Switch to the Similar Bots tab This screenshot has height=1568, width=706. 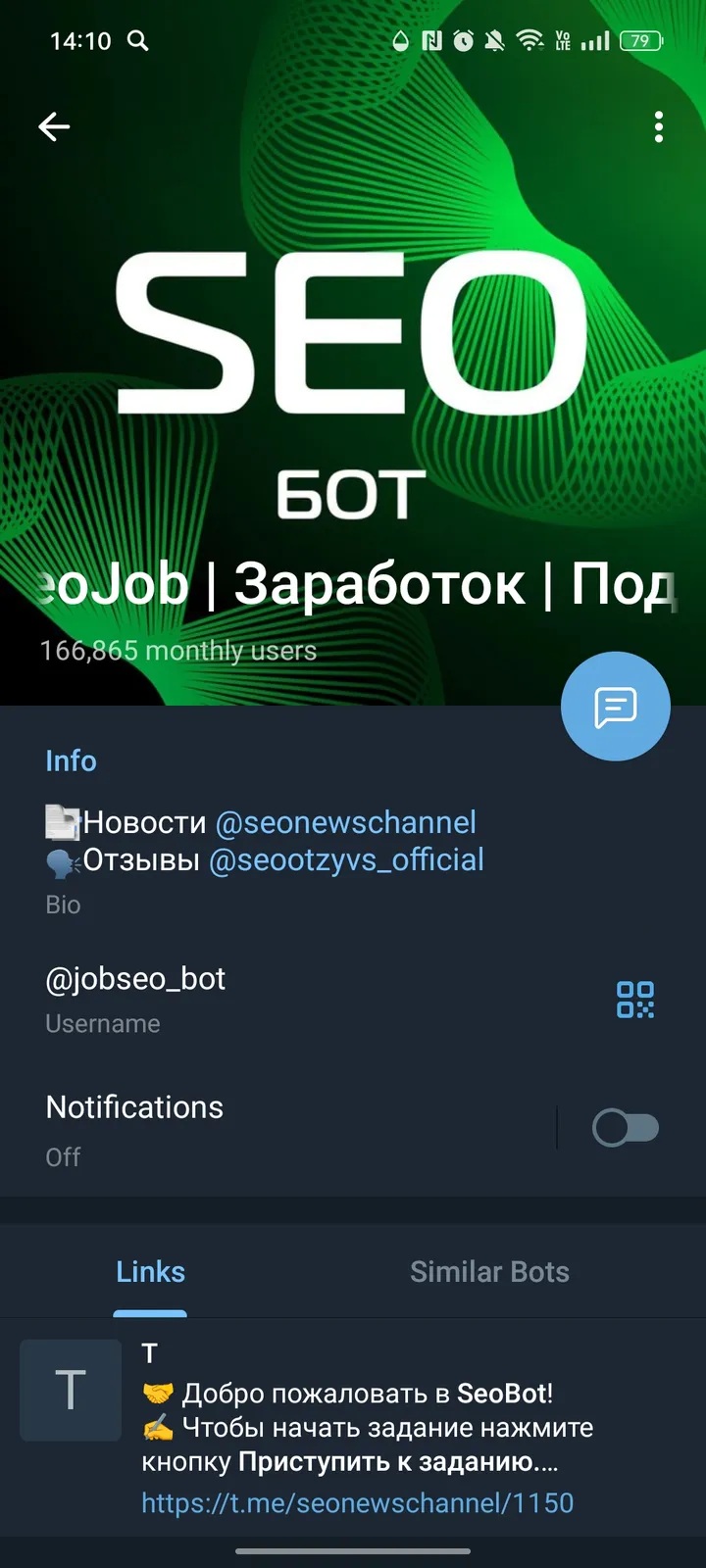click(489, 1271)
